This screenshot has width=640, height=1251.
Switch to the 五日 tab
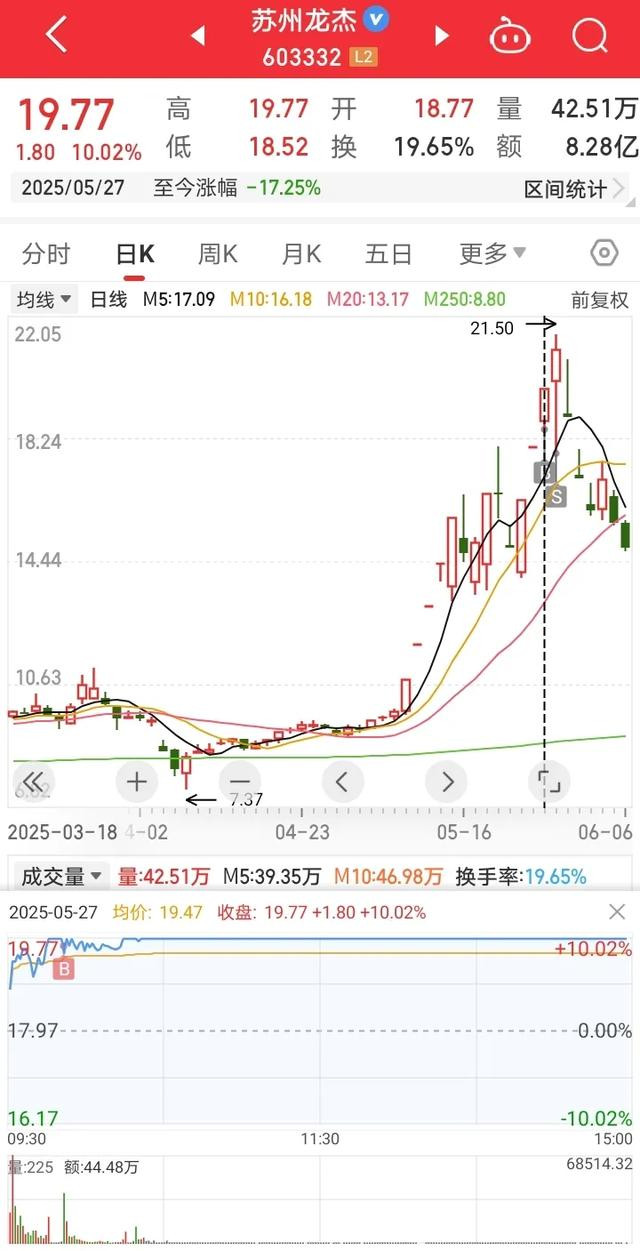coord(388,254)
